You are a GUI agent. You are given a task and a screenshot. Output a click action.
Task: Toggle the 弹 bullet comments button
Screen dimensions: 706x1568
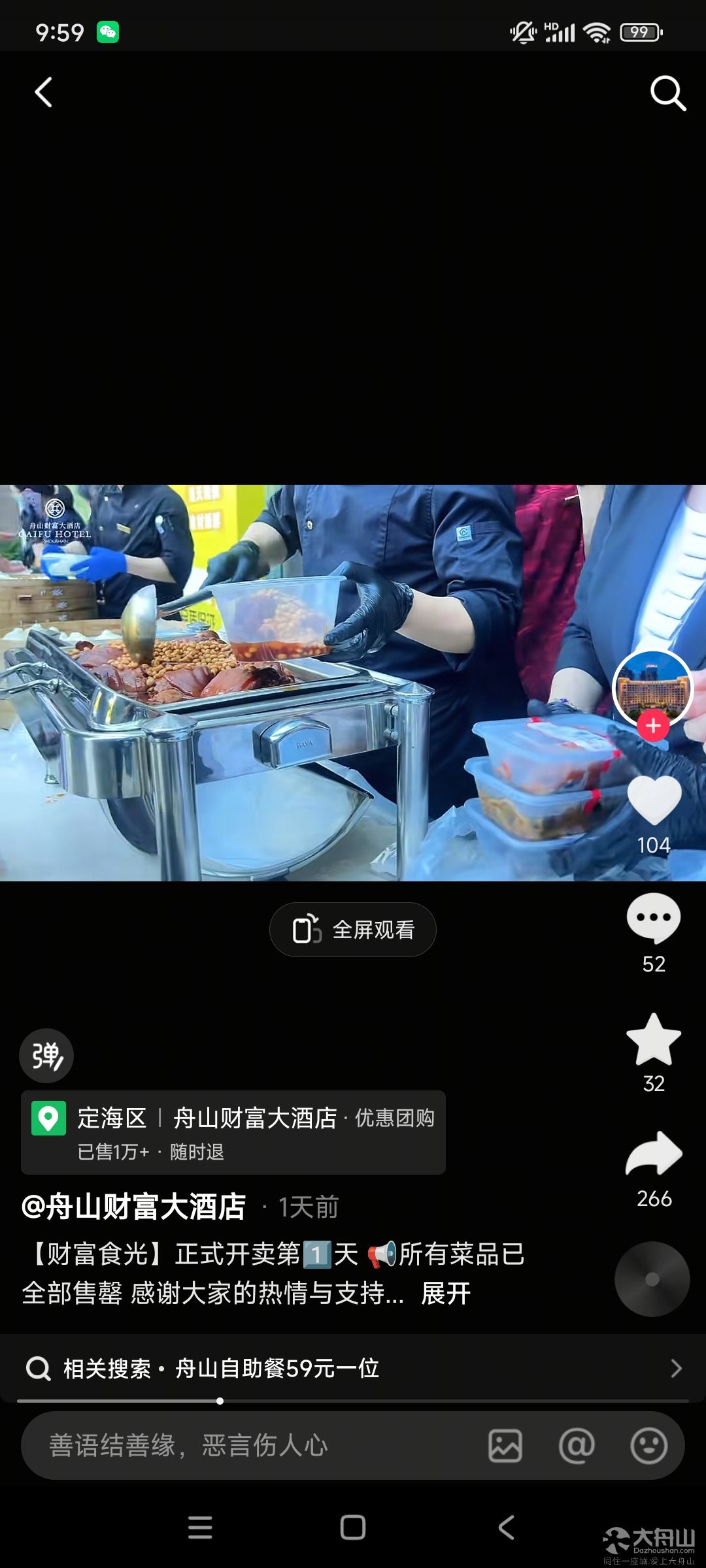tap(46, 1056)
